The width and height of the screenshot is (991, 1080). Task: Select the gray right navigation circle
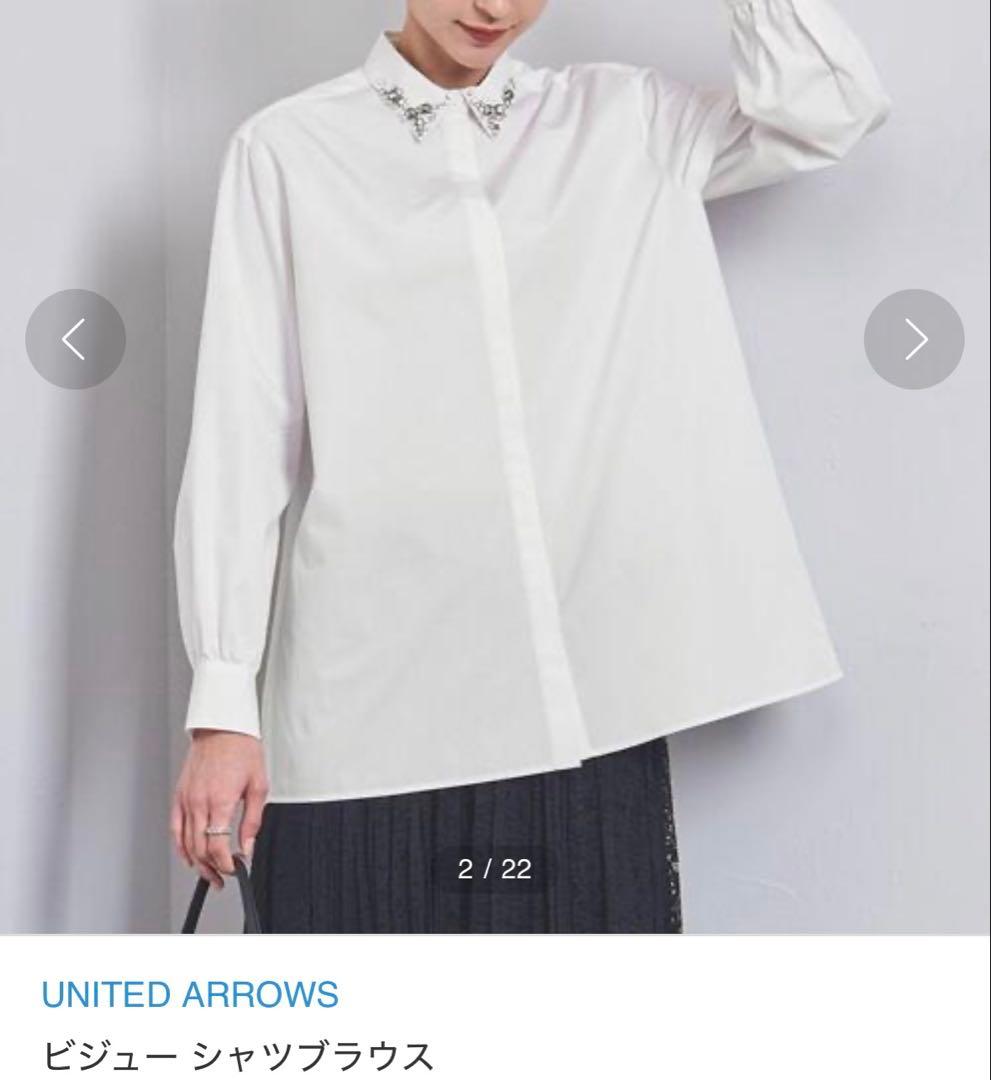click(913, 340)
